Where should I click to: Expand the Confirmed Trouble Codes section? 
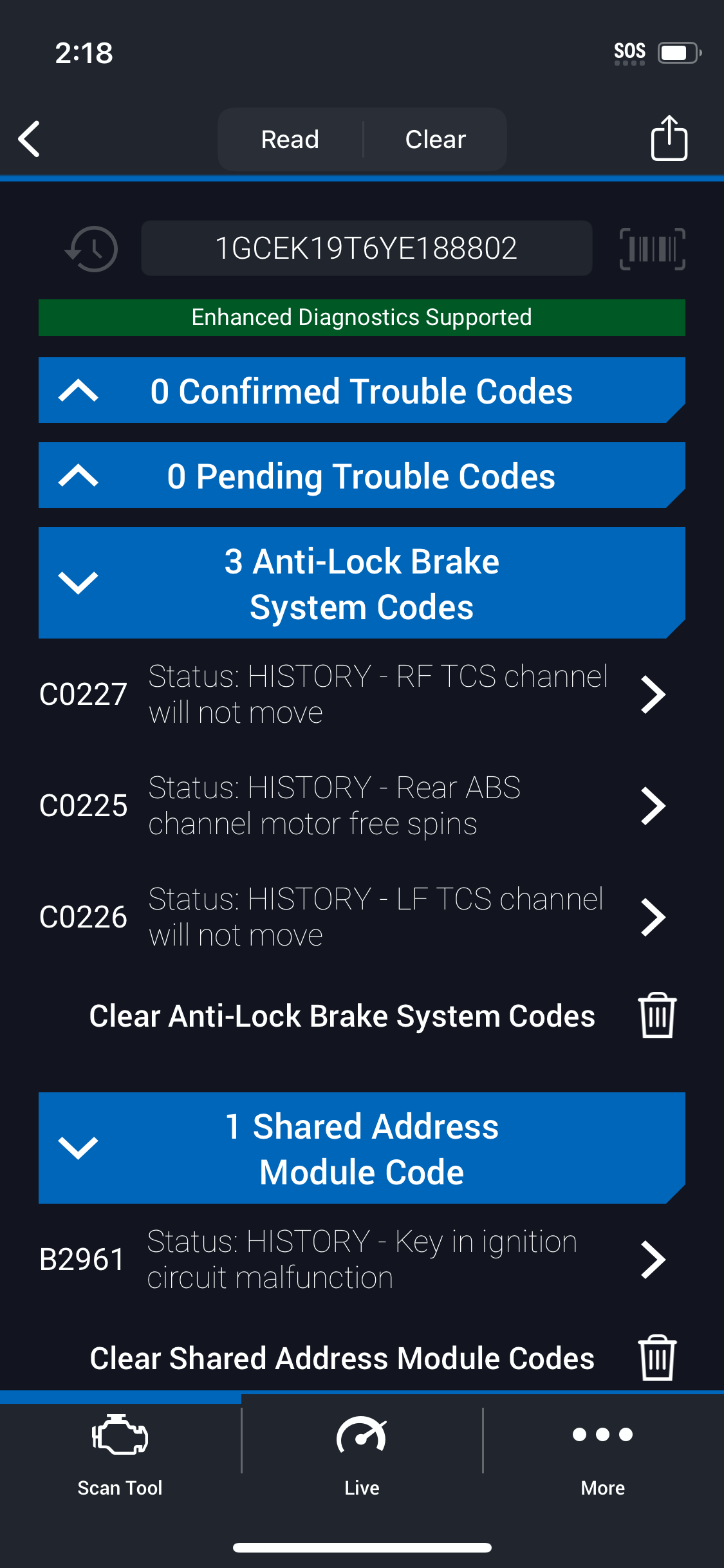pyautogui.click(x=362, y=391)
